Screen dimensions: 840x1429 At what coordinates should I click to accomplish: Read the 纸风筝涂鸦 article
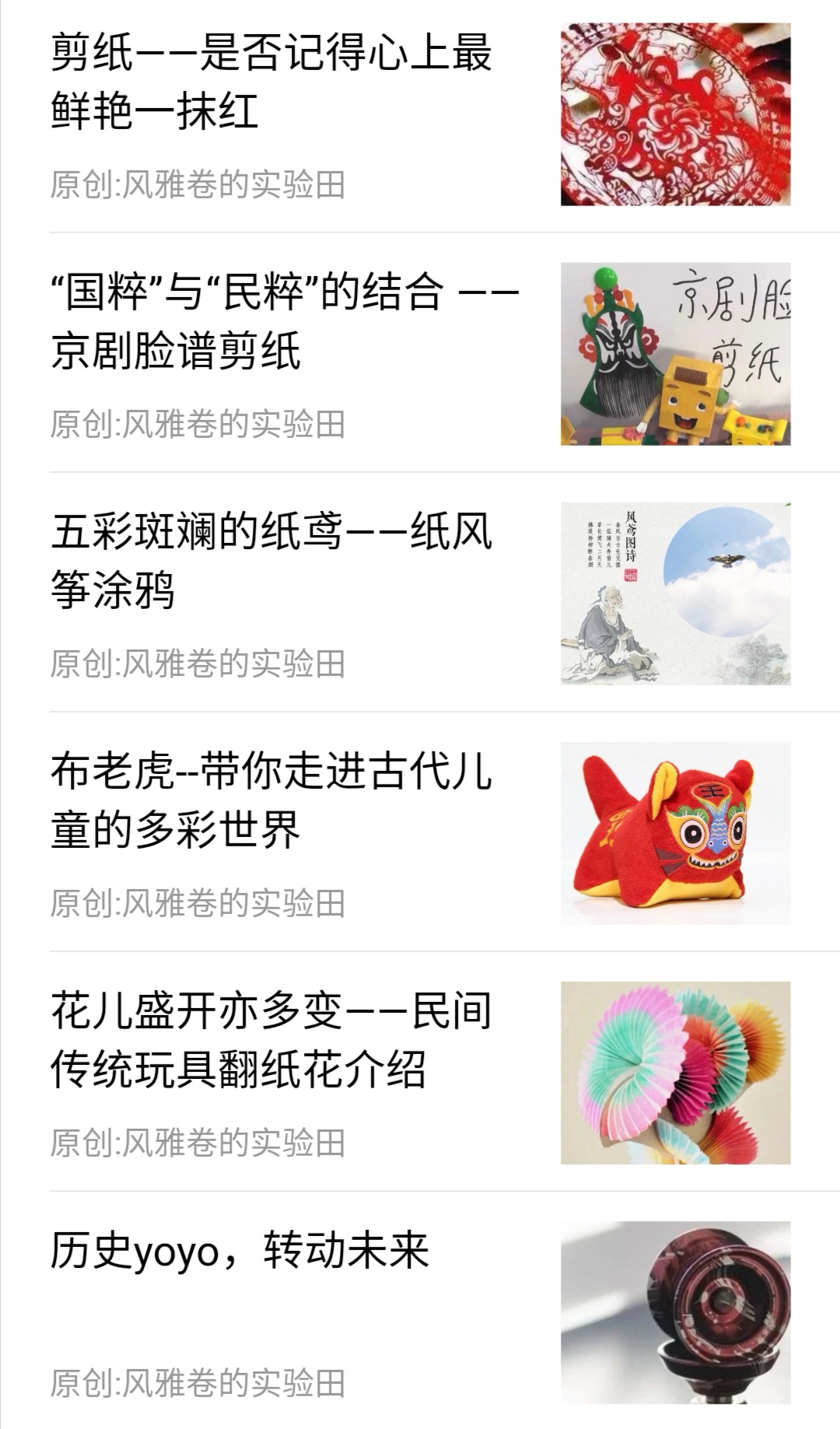(x=271, y=560)
